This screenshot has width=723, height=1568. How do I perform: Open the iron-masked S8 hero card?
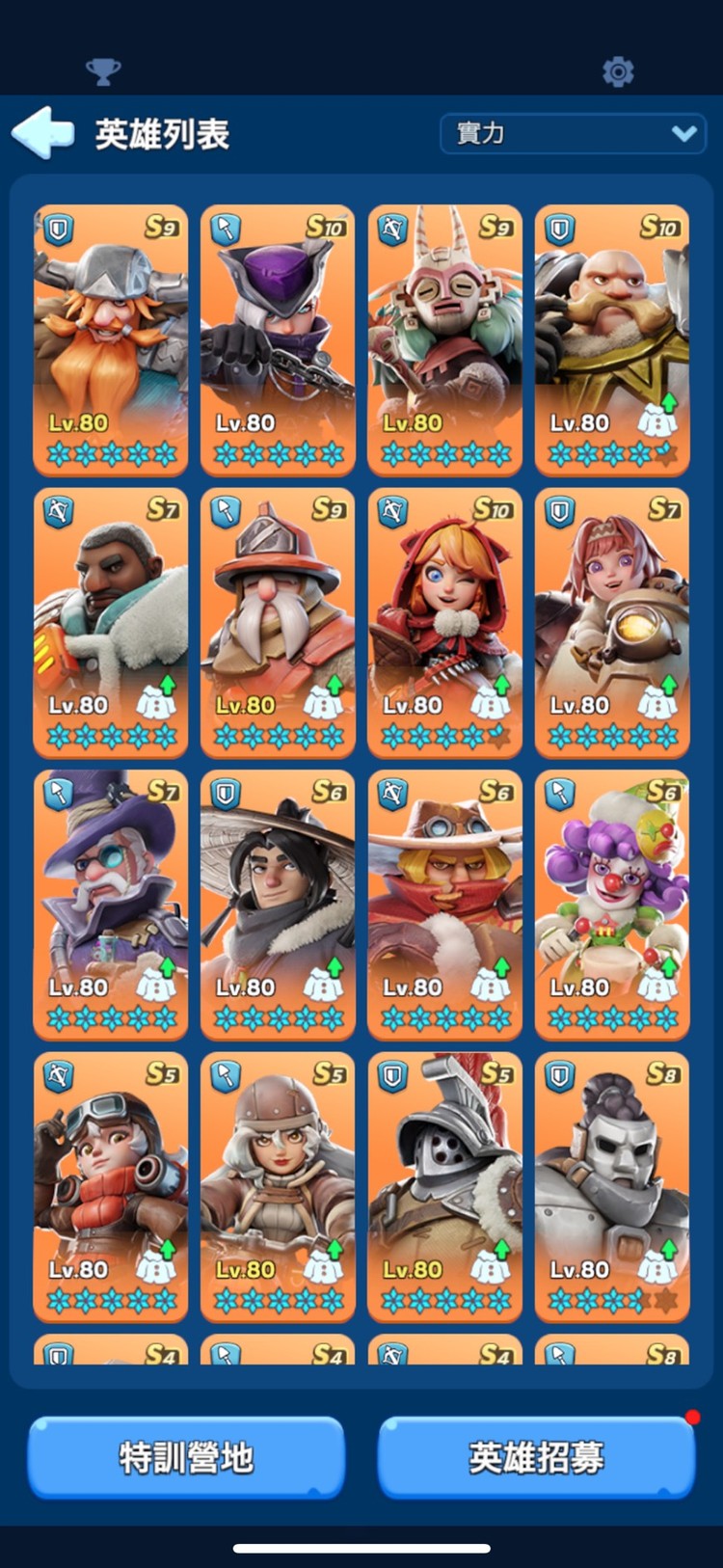point(612,1185)
